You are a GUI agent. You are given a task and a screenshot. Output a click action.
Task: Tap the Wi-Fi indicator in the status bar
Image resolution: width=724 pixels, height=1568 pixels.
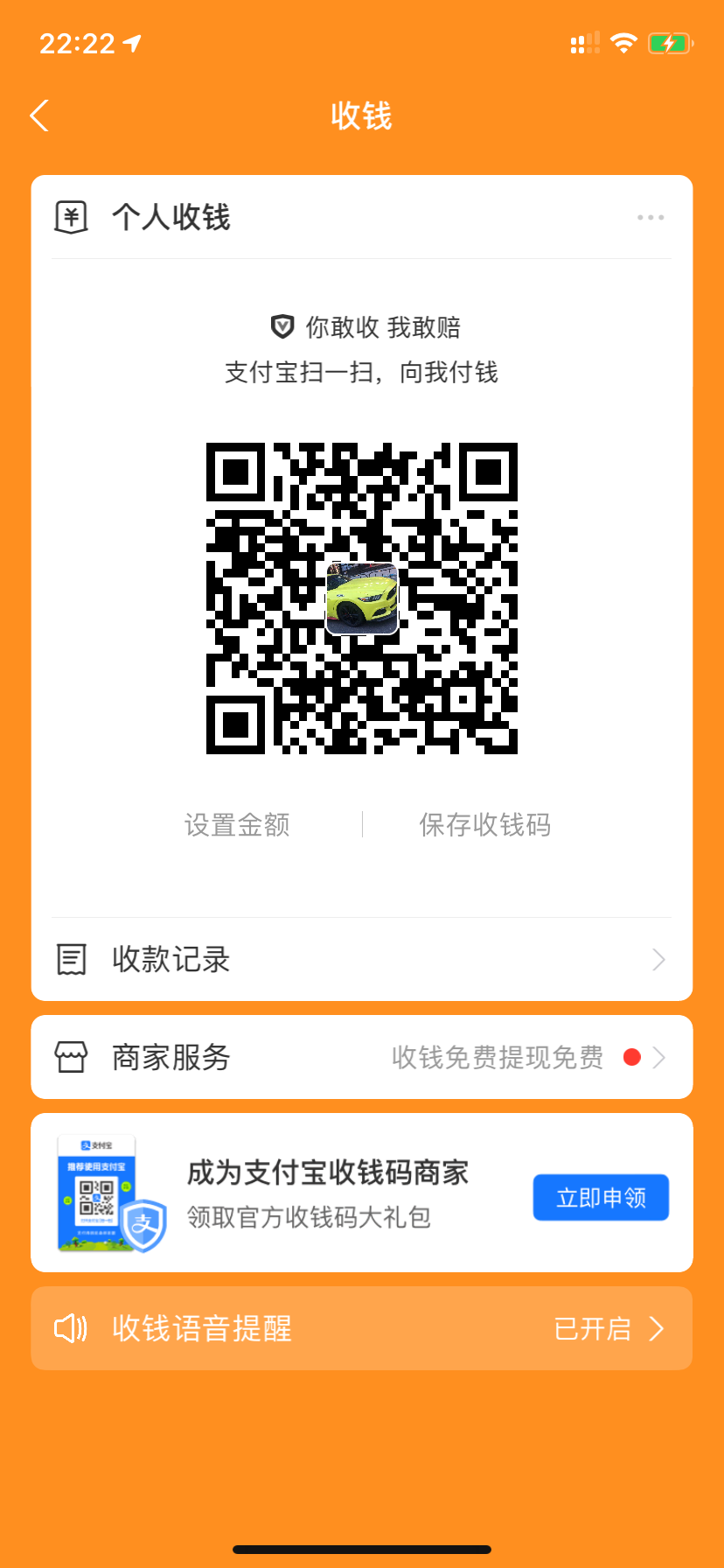(624, 42)
